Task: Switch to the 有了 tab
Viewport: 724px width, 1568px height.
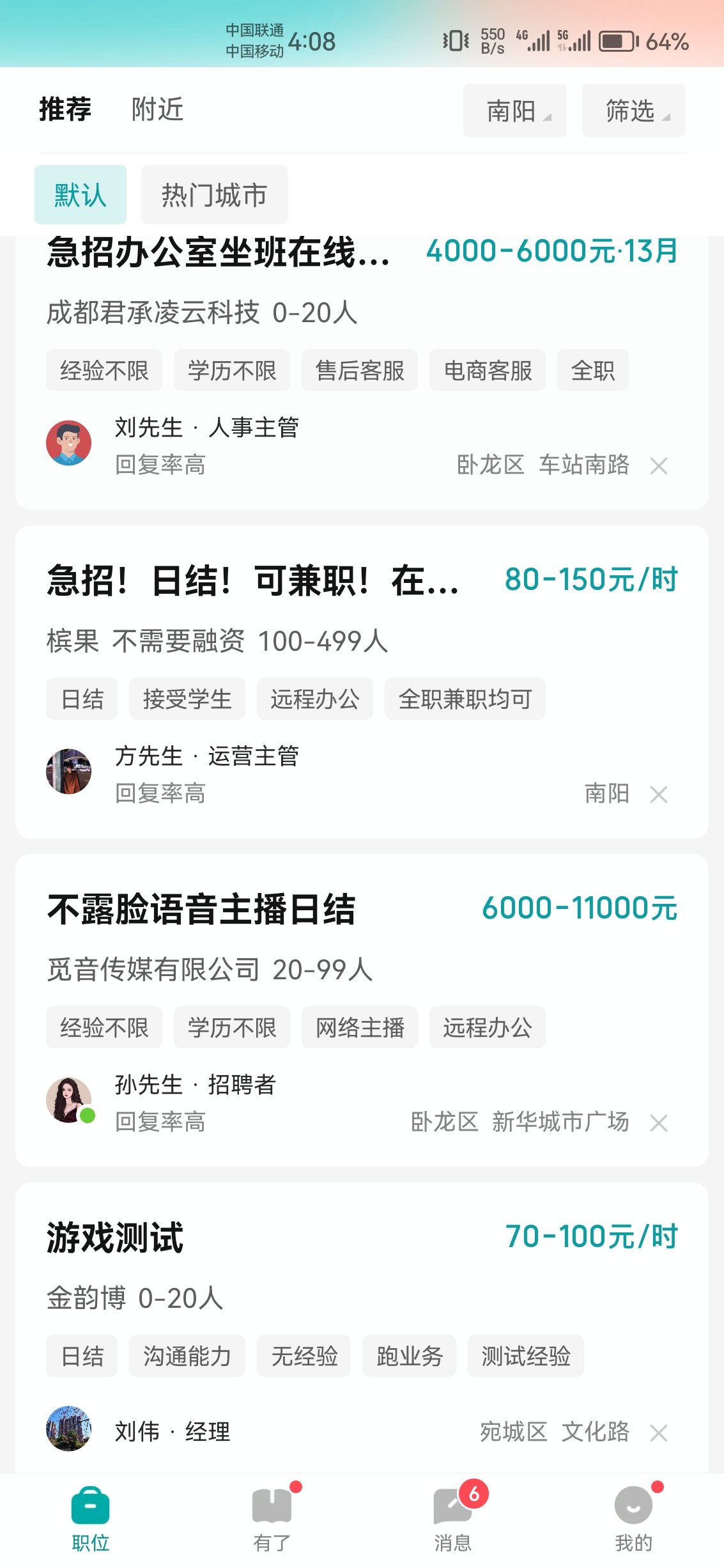Action: coord(272,1518)
